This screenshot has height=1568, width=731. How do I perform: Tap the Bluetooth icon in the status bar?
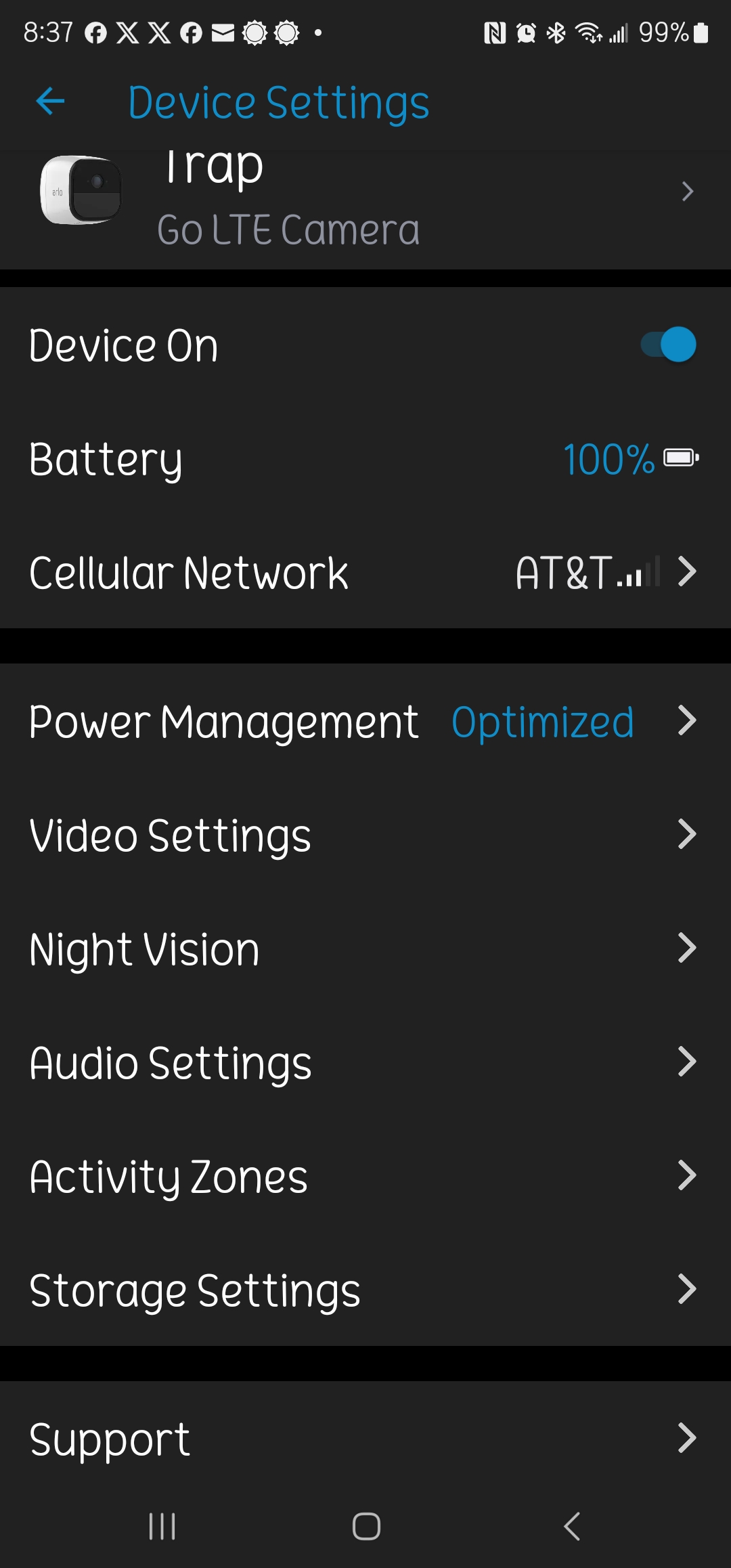[556, 32]
